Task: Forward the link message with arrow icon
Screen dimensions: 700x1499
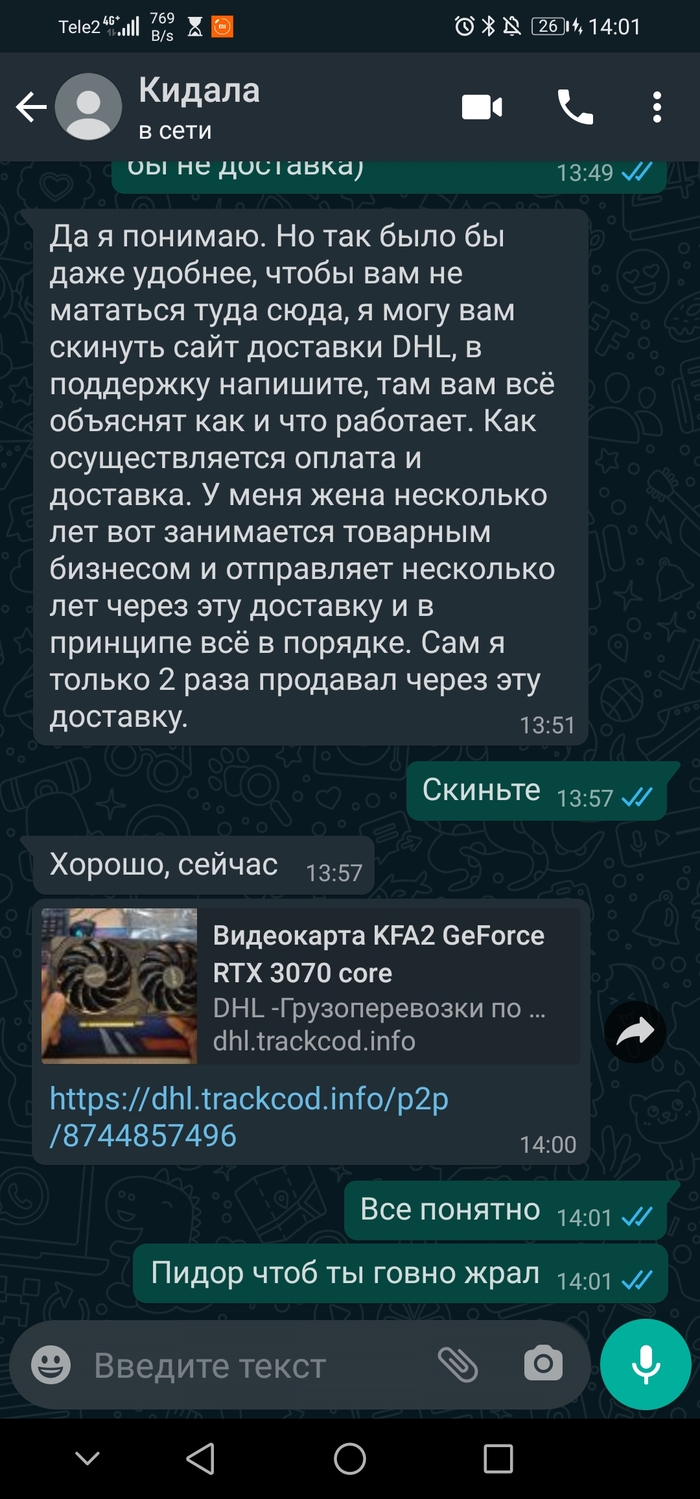Action: 635,1032
